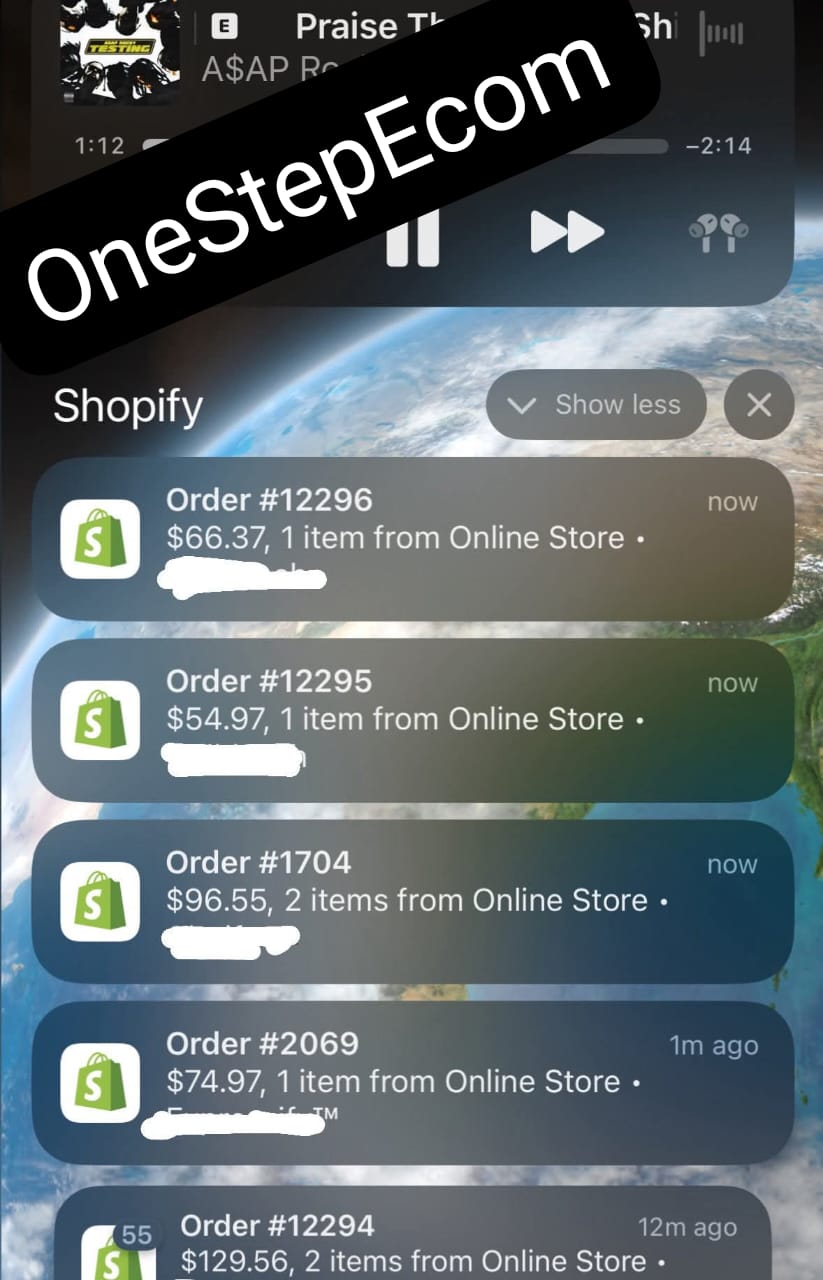Pause the currently playing song
The width and height of the screenshot is (823, 1280).
point(412,233)
